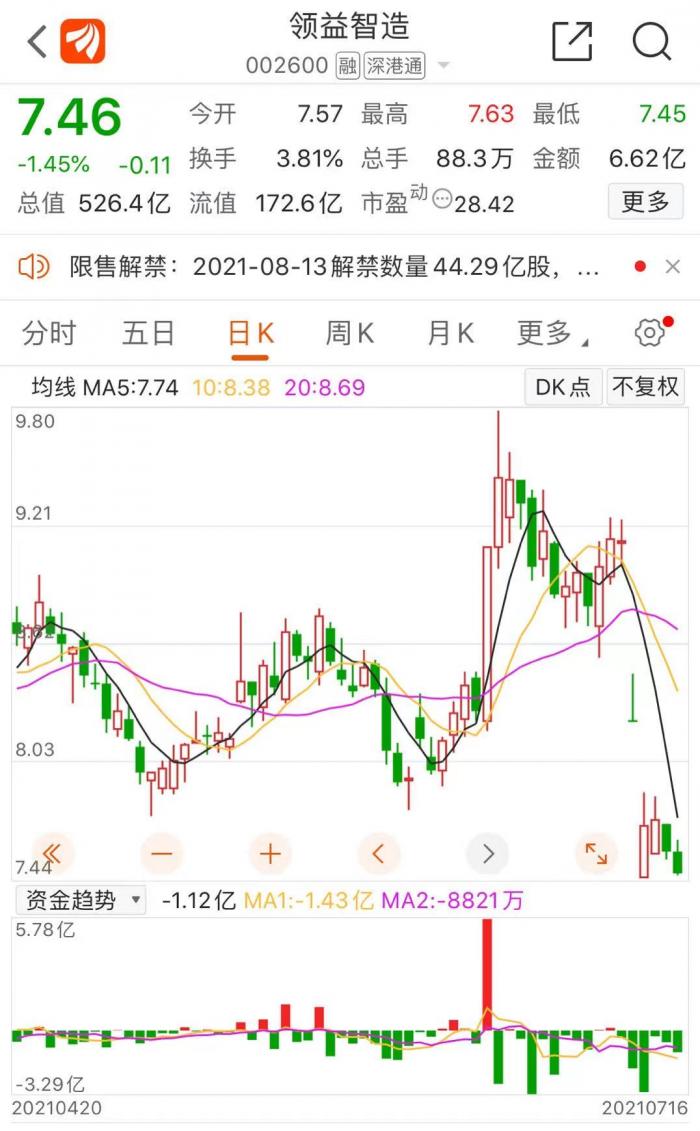Go back with the top-left arrow
This screenshot has height=1131, width=700.
point(37,42)
